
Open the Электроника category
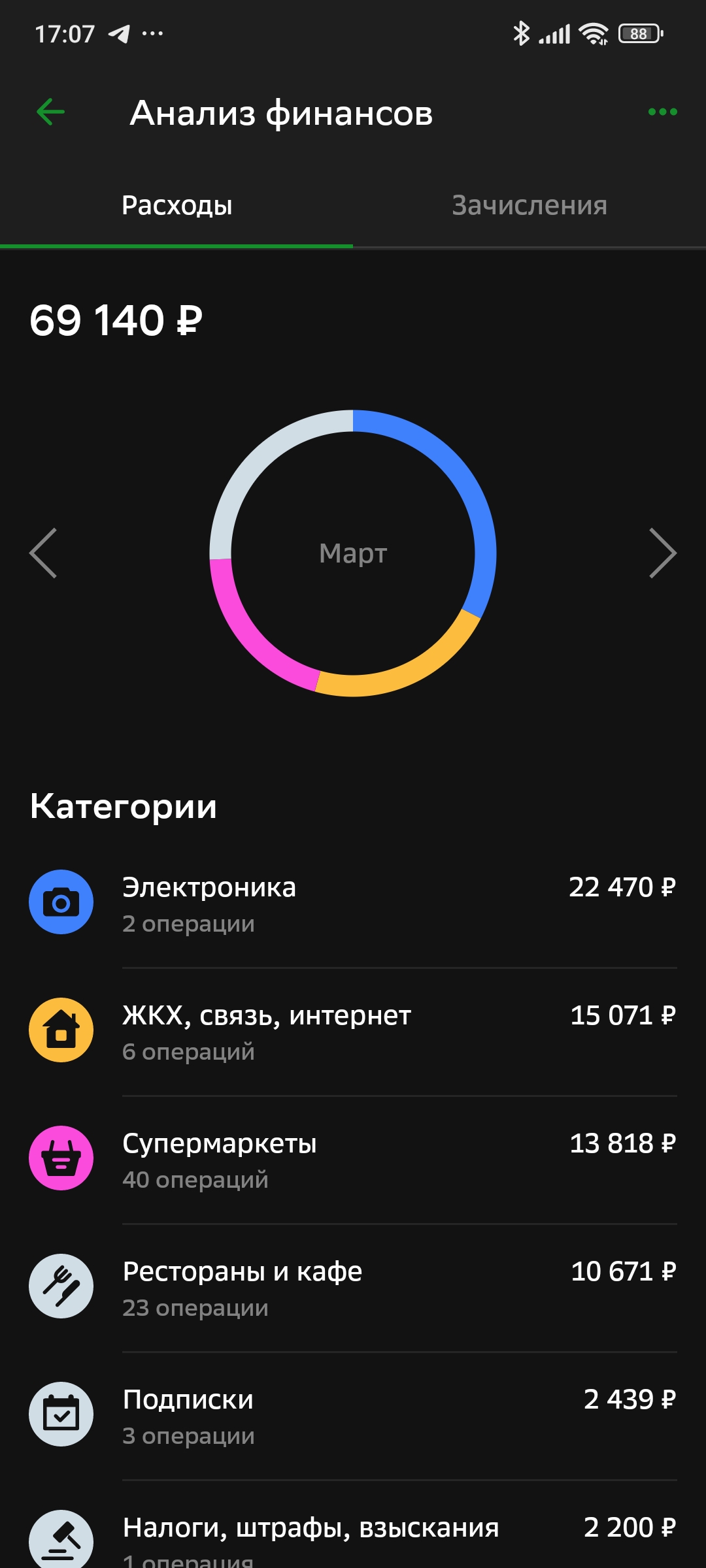coord(353,903)
